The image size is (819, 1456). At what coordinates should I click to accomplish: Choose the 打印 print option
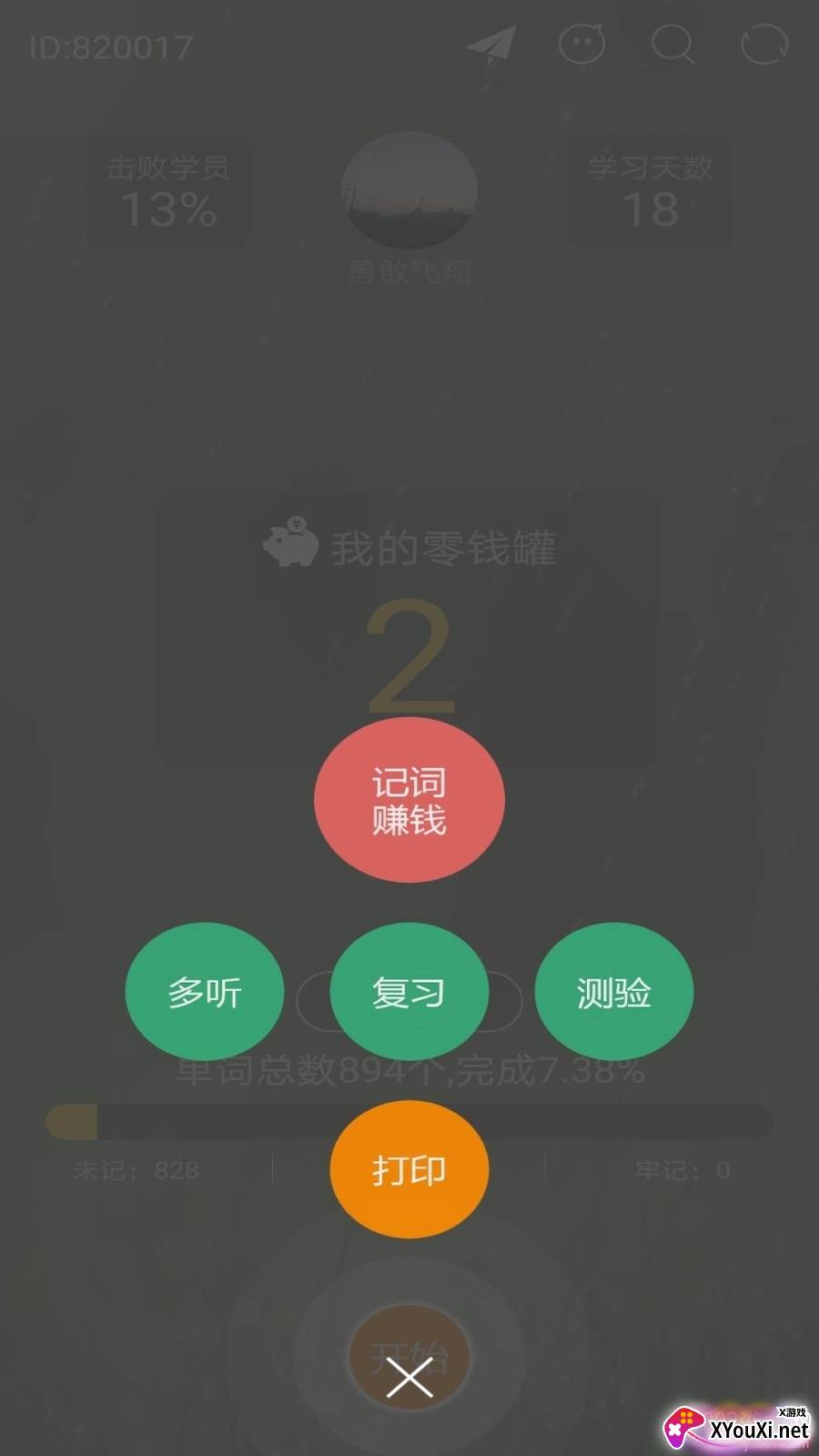pyautogui.click(x=409, y=1169)
